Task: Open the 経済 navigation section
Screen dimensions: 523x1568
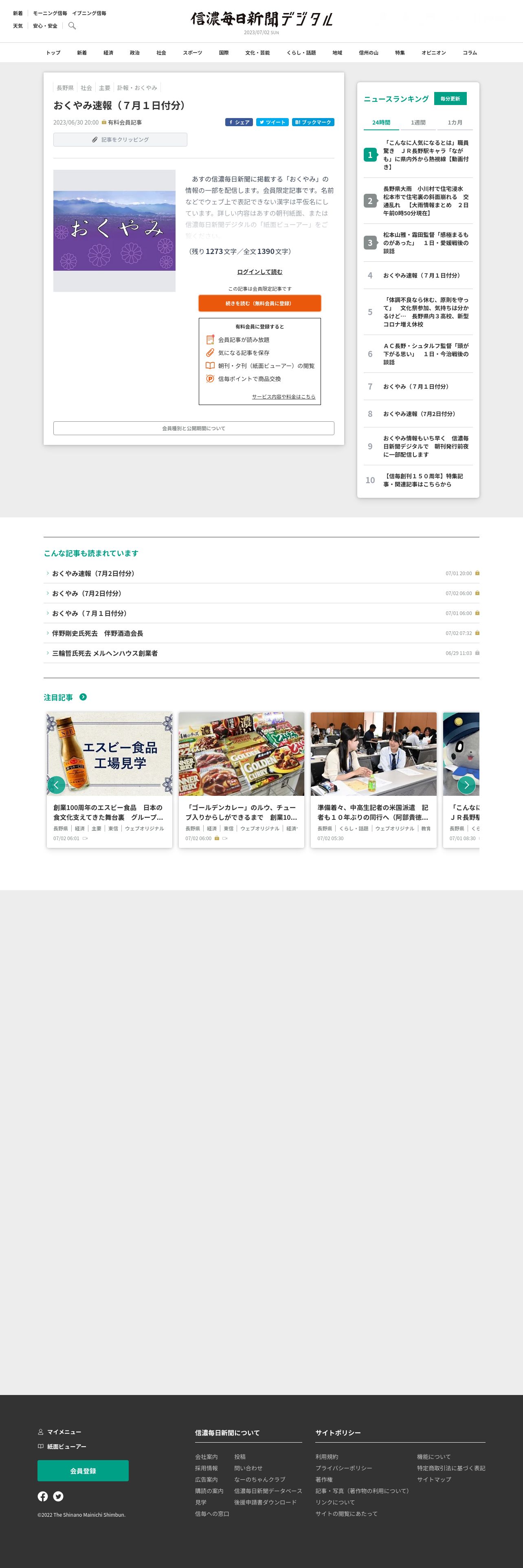Action: click(108, 53)
